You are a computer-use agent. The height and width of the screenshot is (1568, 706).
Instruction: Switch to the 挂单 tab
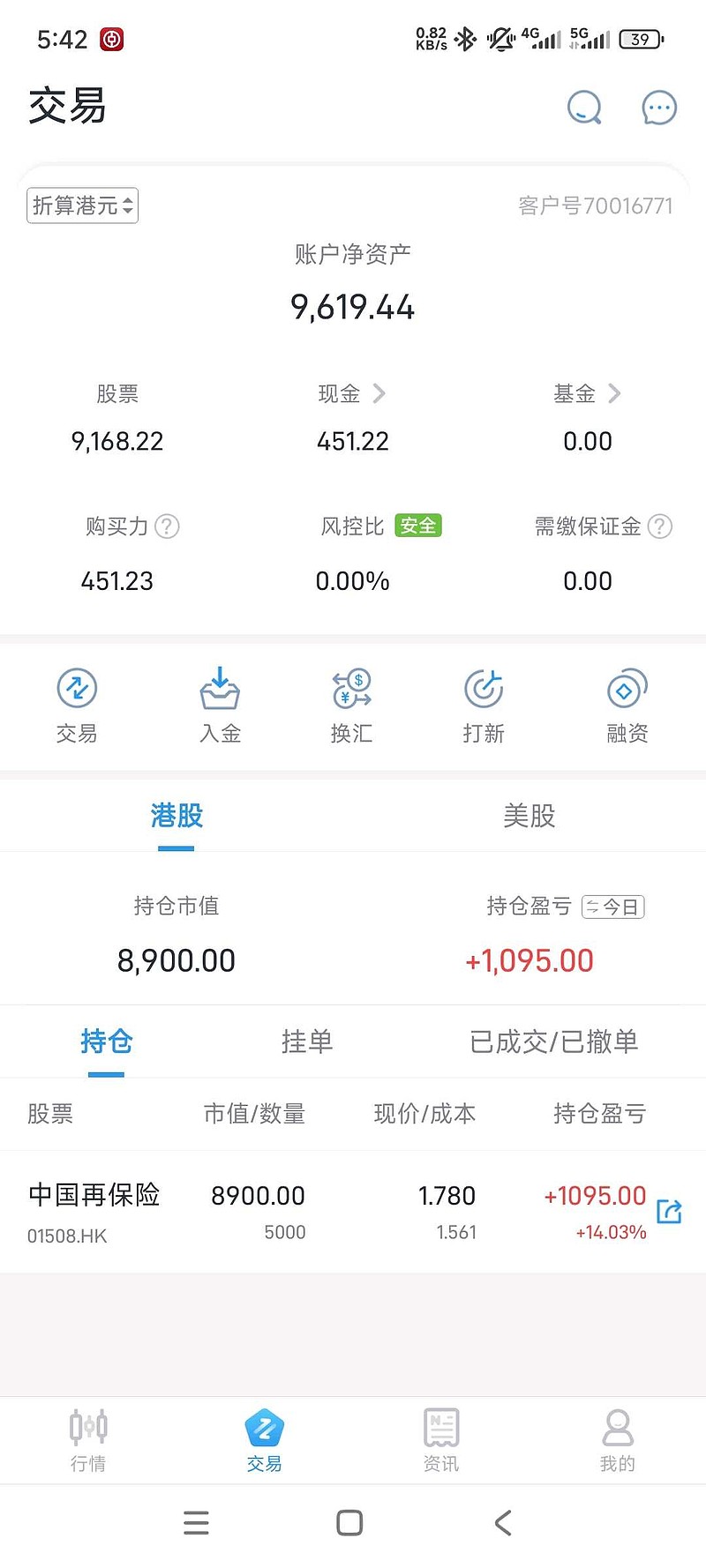[x=307, y=1042]
